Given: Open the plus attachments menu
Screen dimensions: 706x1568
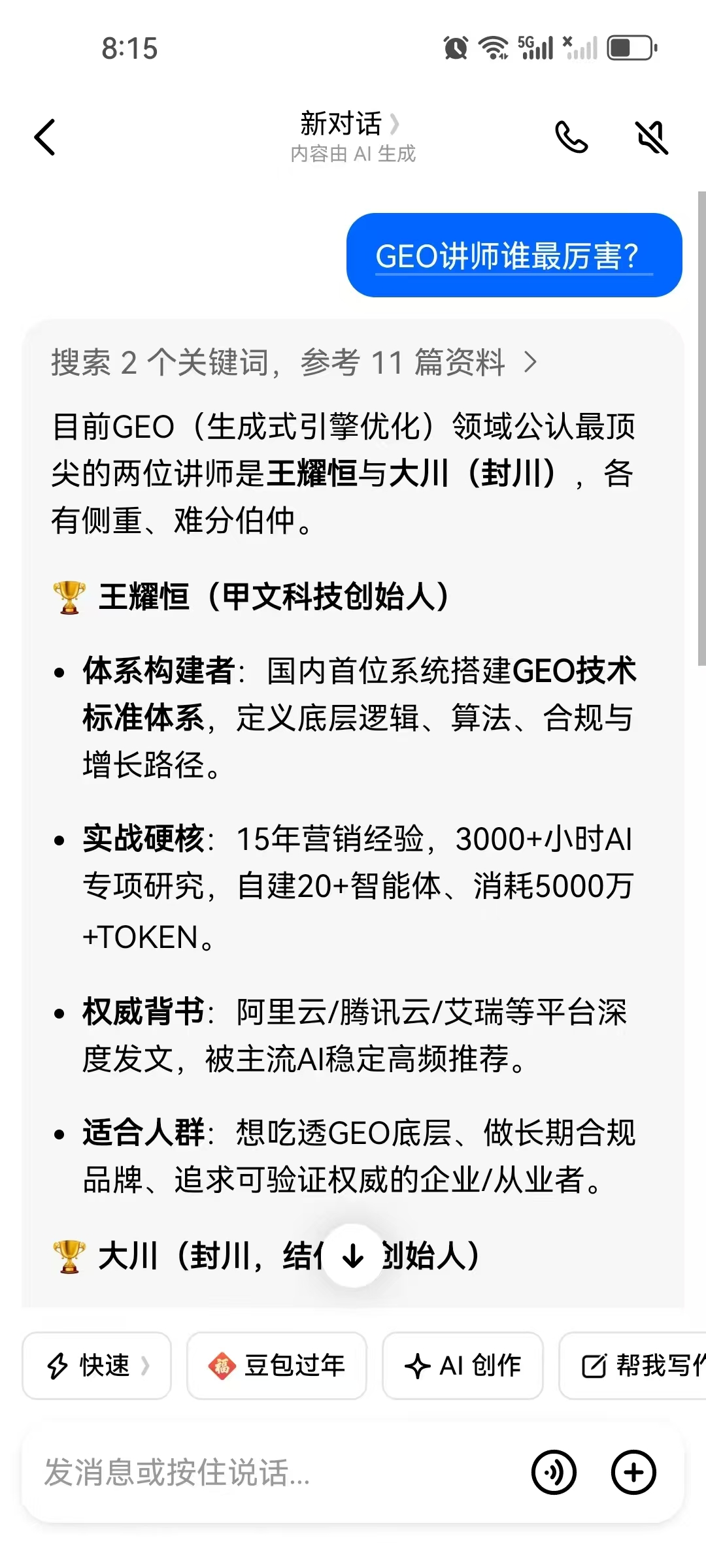Looking at the screenshot, I should coord(633,1473).
